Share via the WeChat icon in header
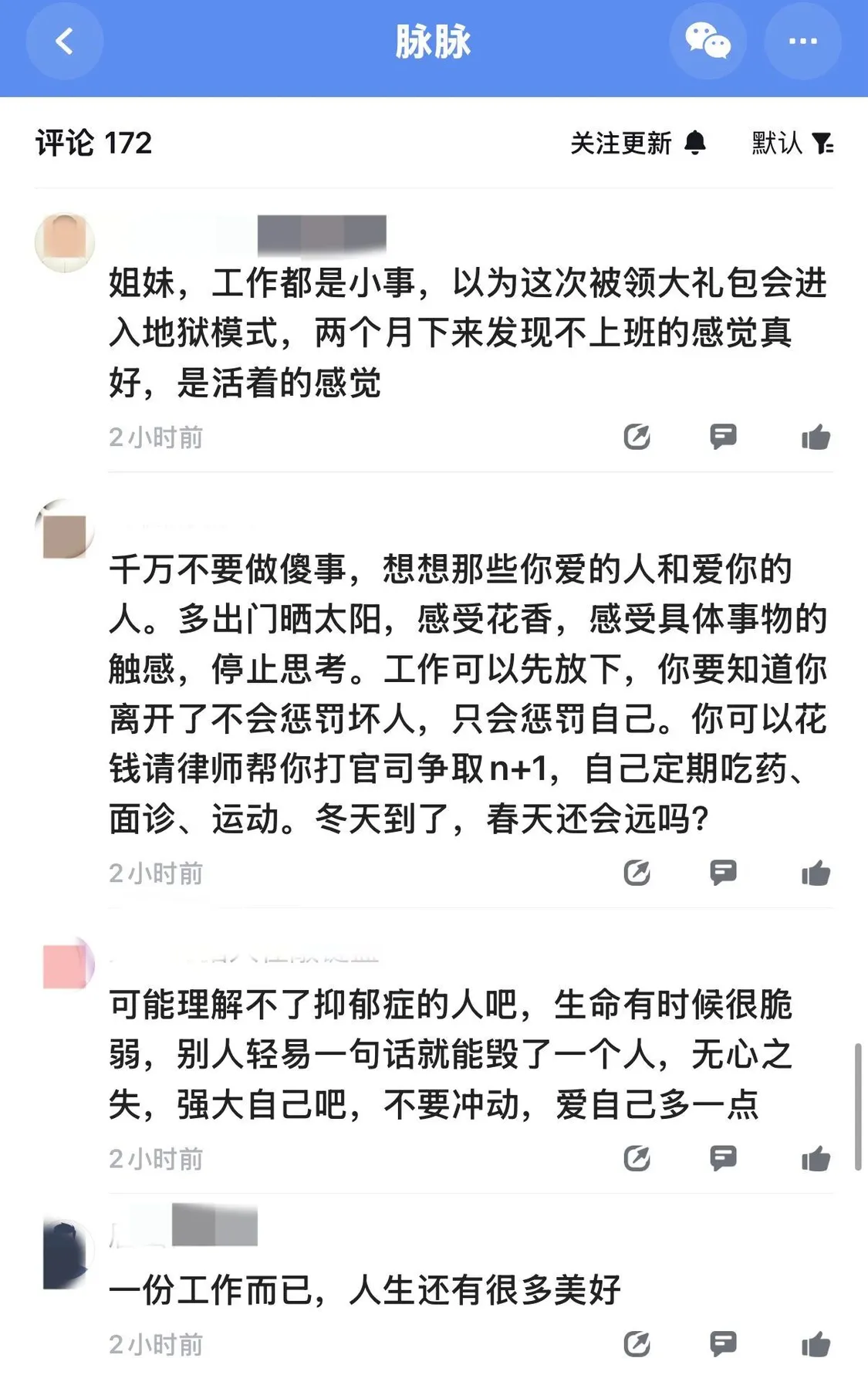Image resolution: width=868 pixels, height=1375 pixels. click(707, 41)
